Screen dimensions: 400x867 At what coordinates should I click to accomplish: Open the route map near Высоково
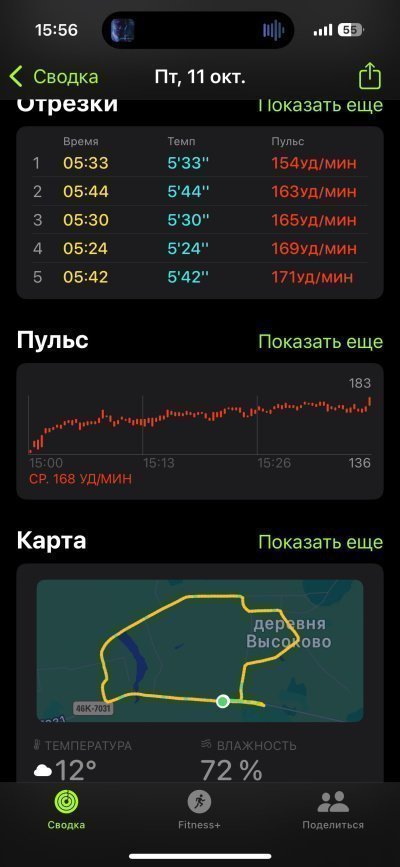(200, 650)
